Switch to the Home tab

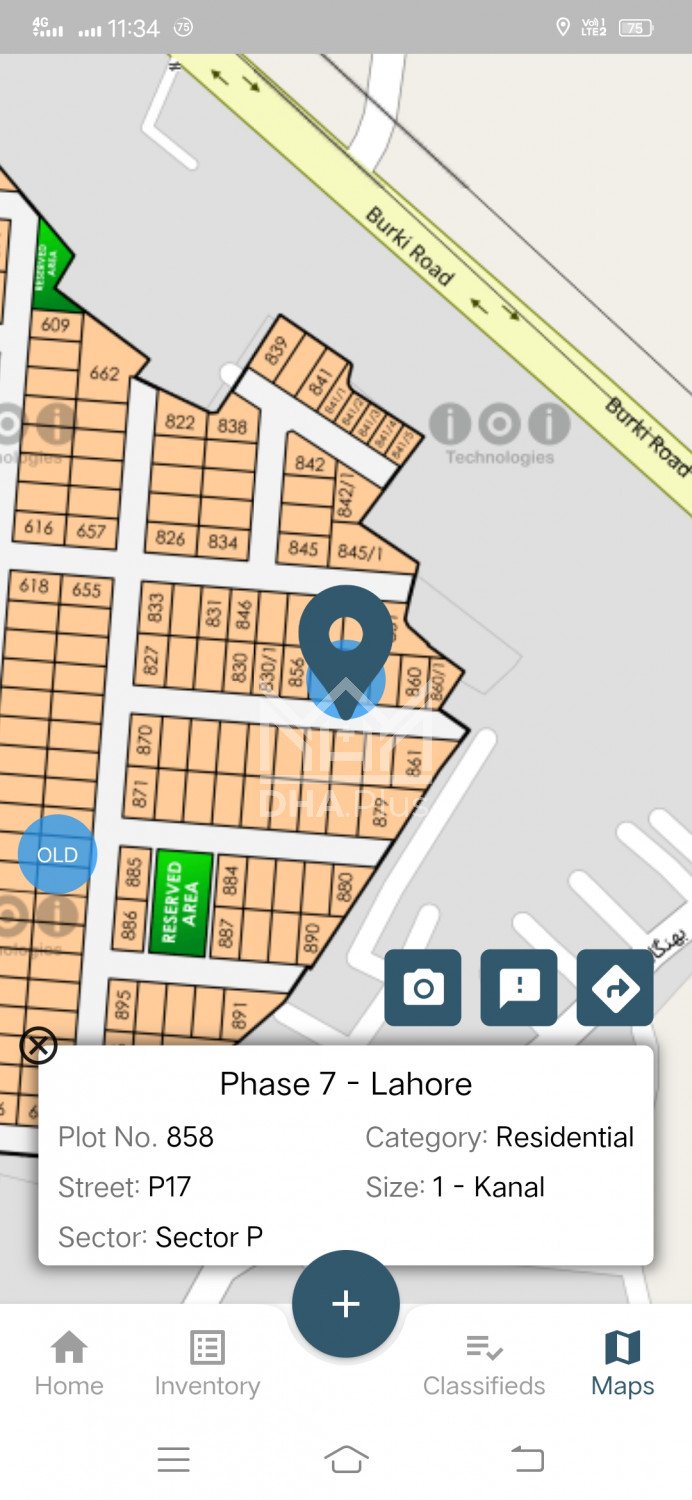[69, 1363]
